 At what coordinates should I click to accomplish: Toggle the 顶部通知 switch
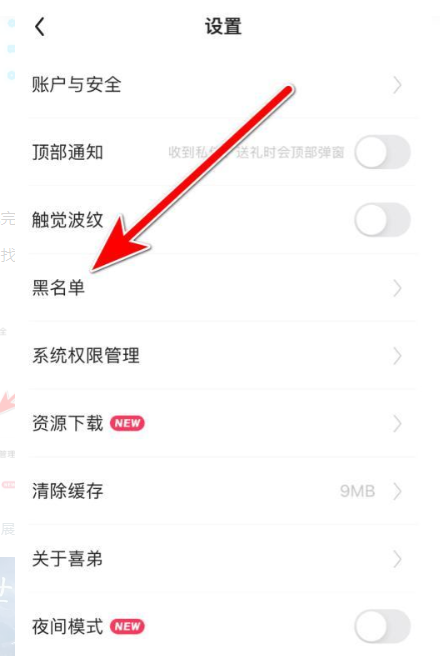pyautogui.click(x=382, y=152)
